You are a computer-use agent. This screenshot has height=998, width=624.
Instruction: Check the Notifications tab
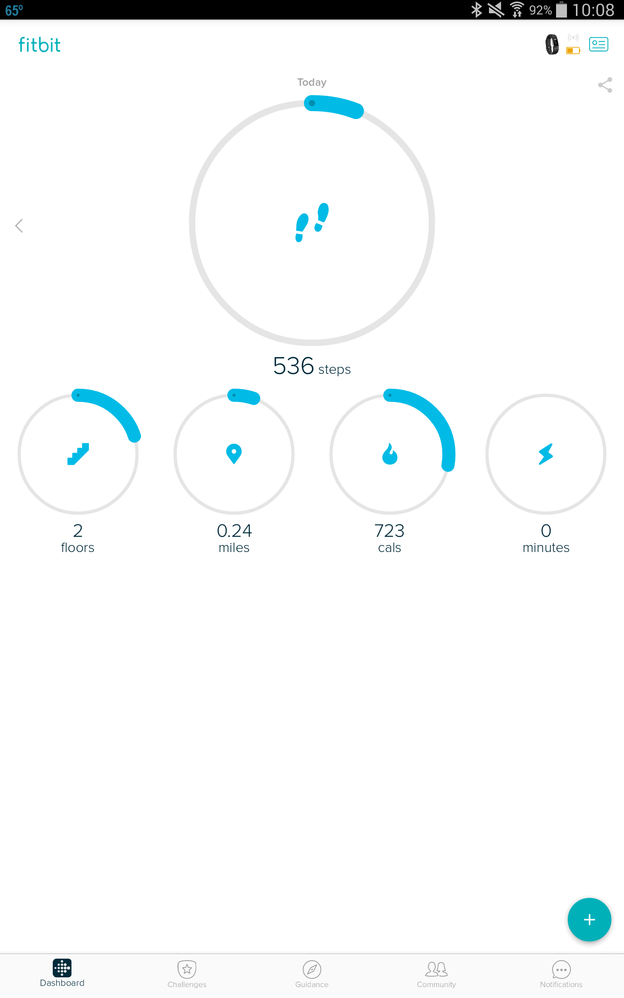pos(561,974)
